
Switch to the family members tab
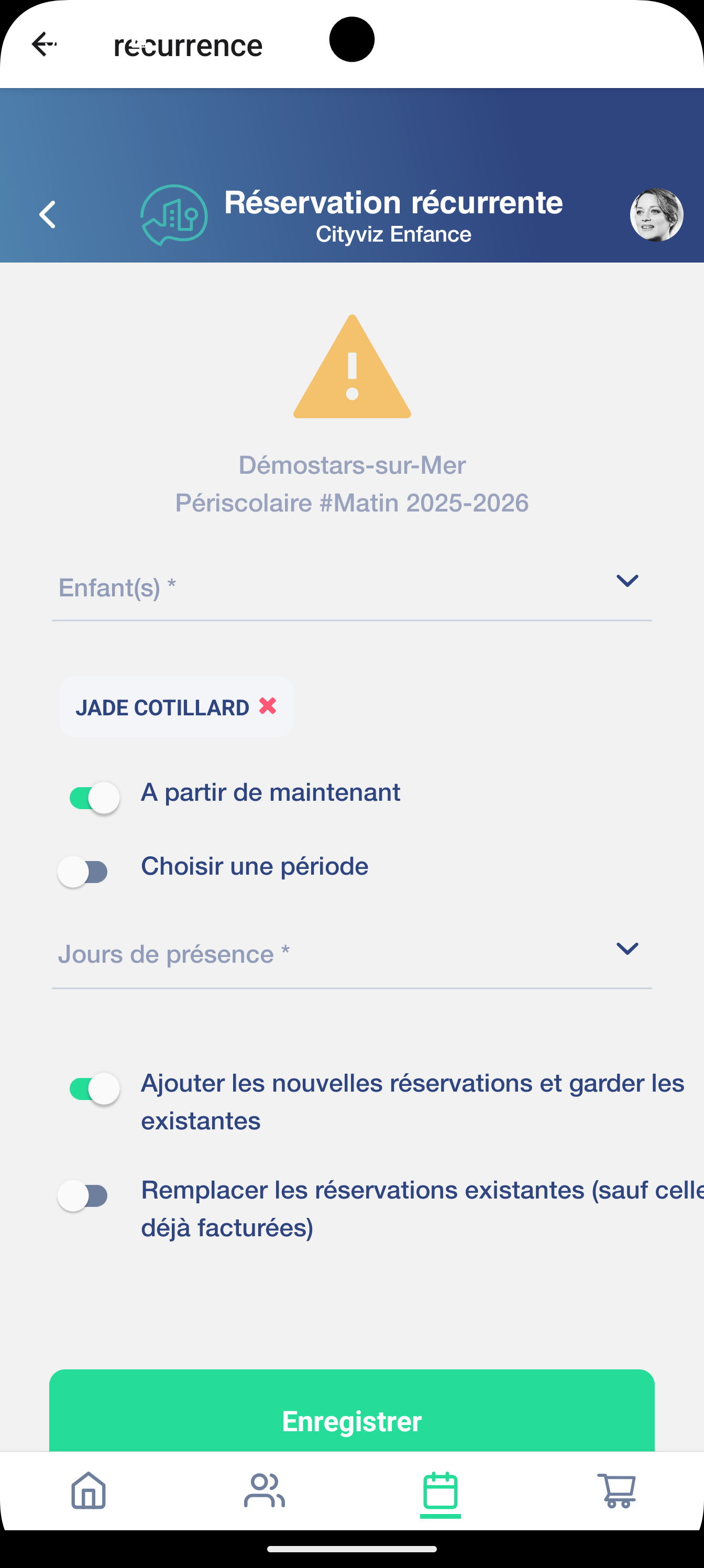pyautogui.click(x=264, y=1490)
